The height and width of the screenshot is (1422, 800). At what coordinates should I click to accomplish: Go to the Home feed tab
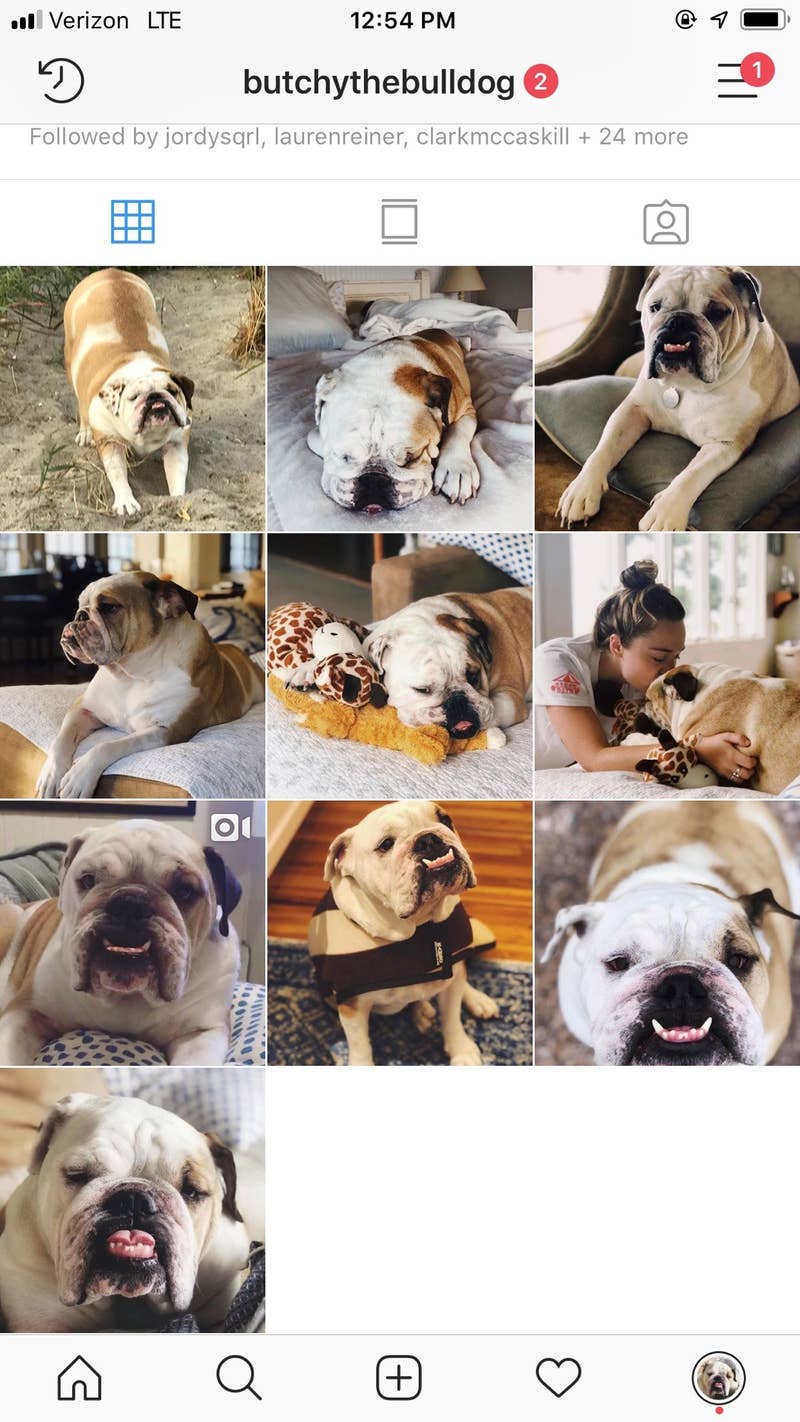click(80, 1379)
